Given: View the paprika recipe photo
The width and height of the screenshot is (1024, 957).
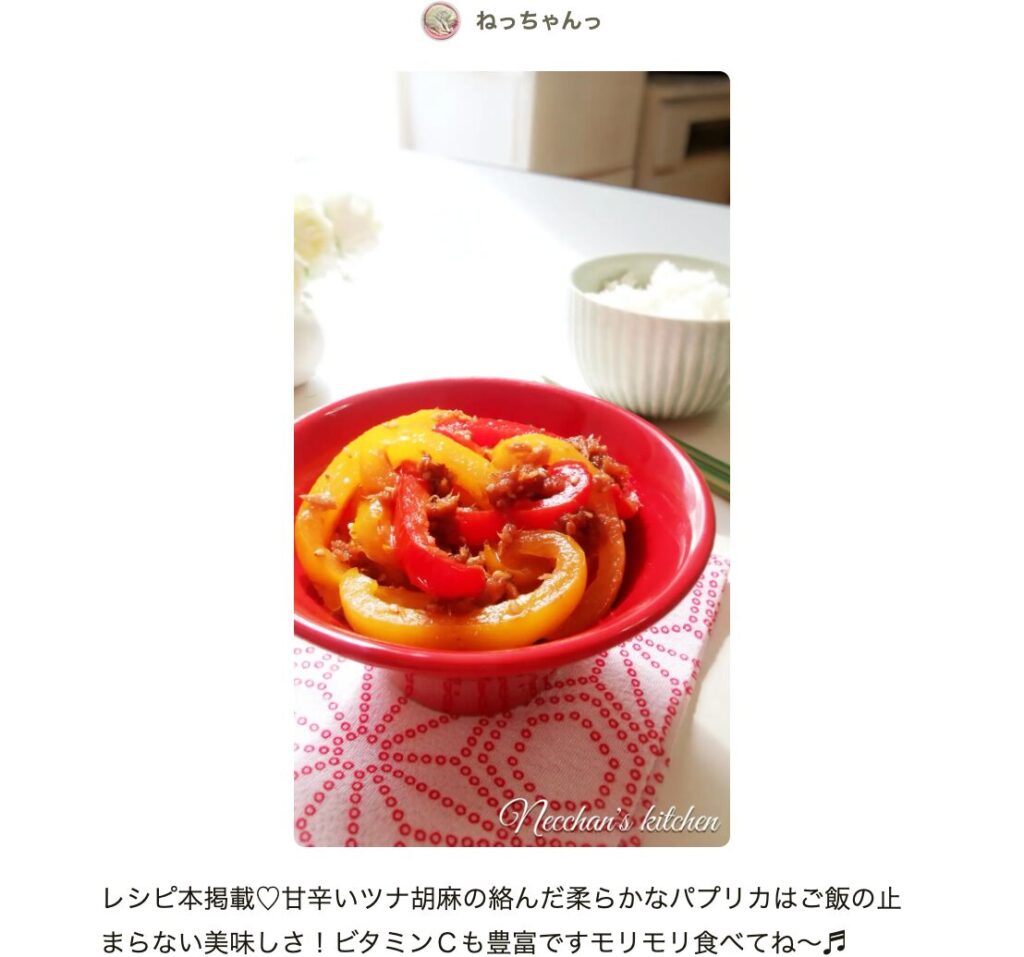Looking at the screenshot, I should [511, 459].
